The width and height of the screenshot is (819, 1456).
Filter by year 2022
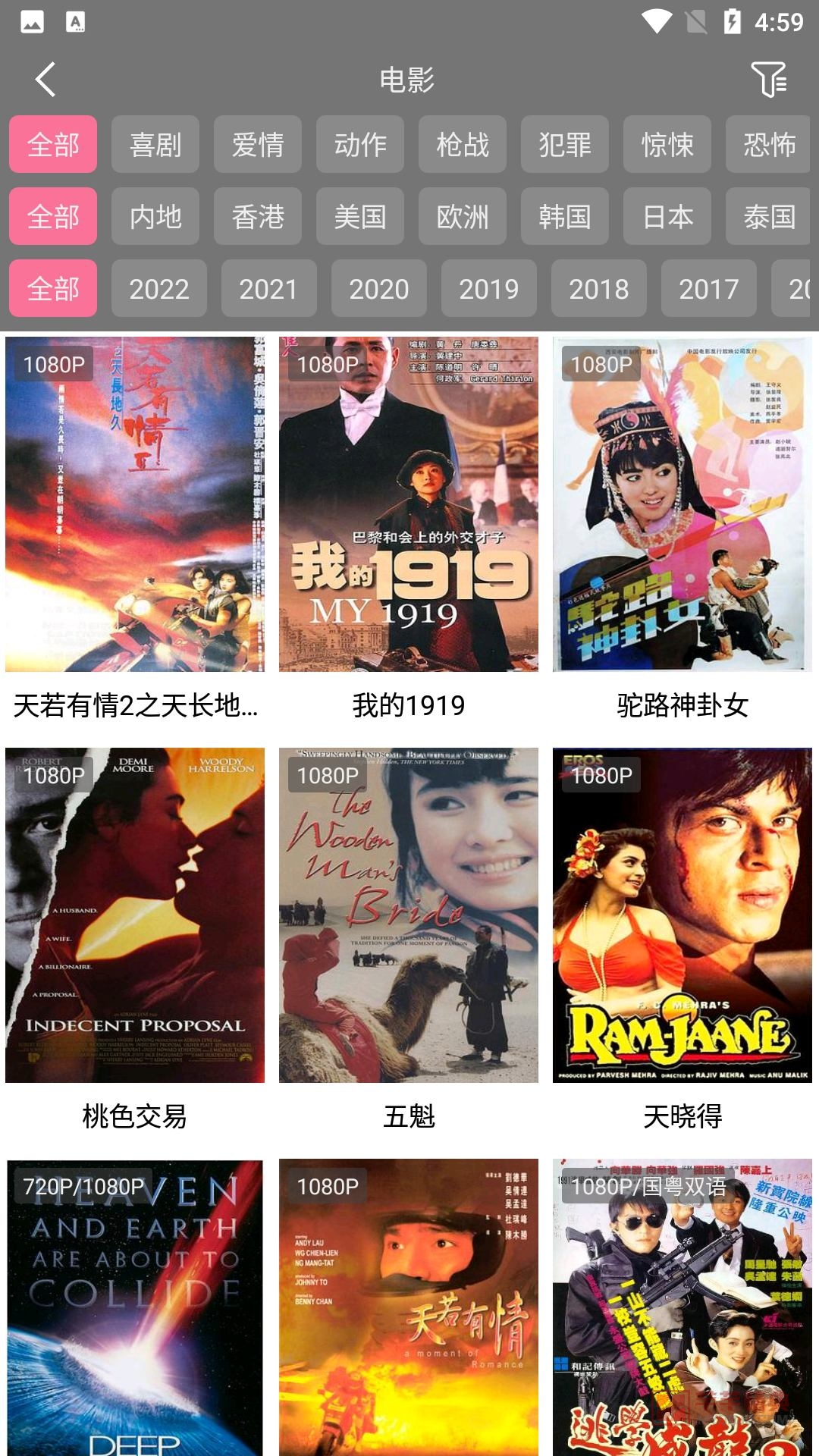tap(159, 288)
